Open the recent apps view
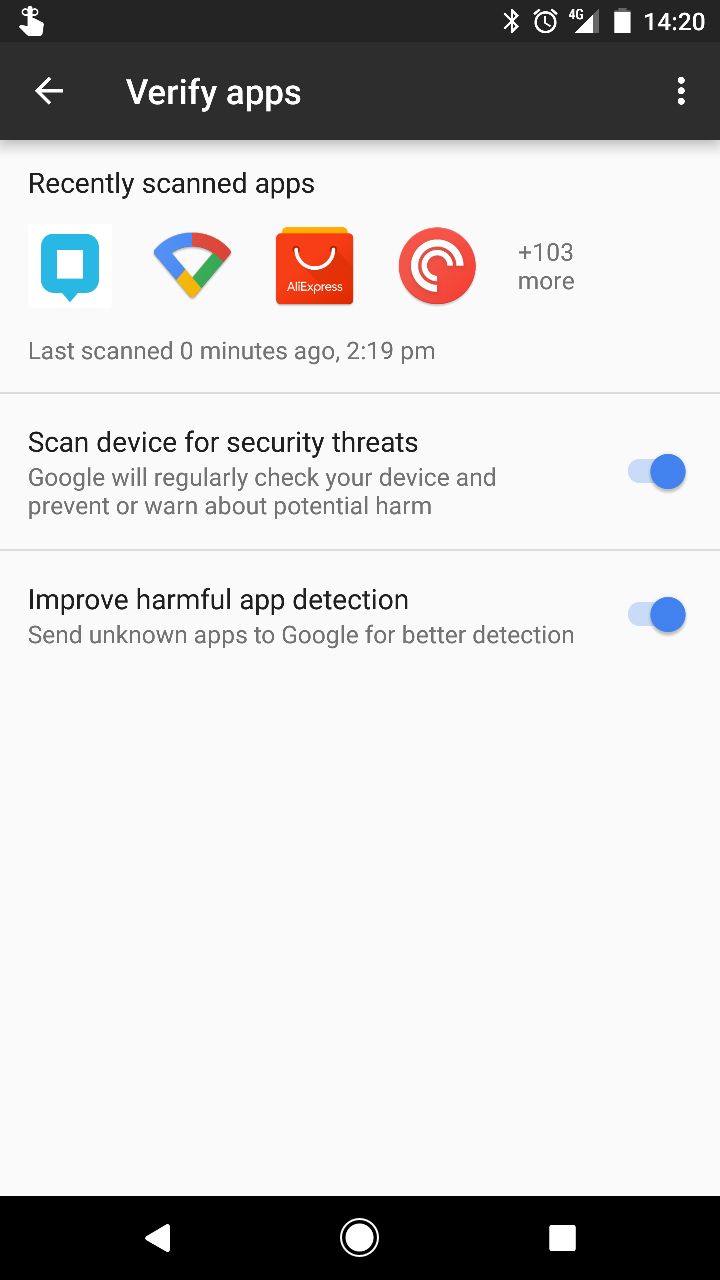 pos(562,1238)
